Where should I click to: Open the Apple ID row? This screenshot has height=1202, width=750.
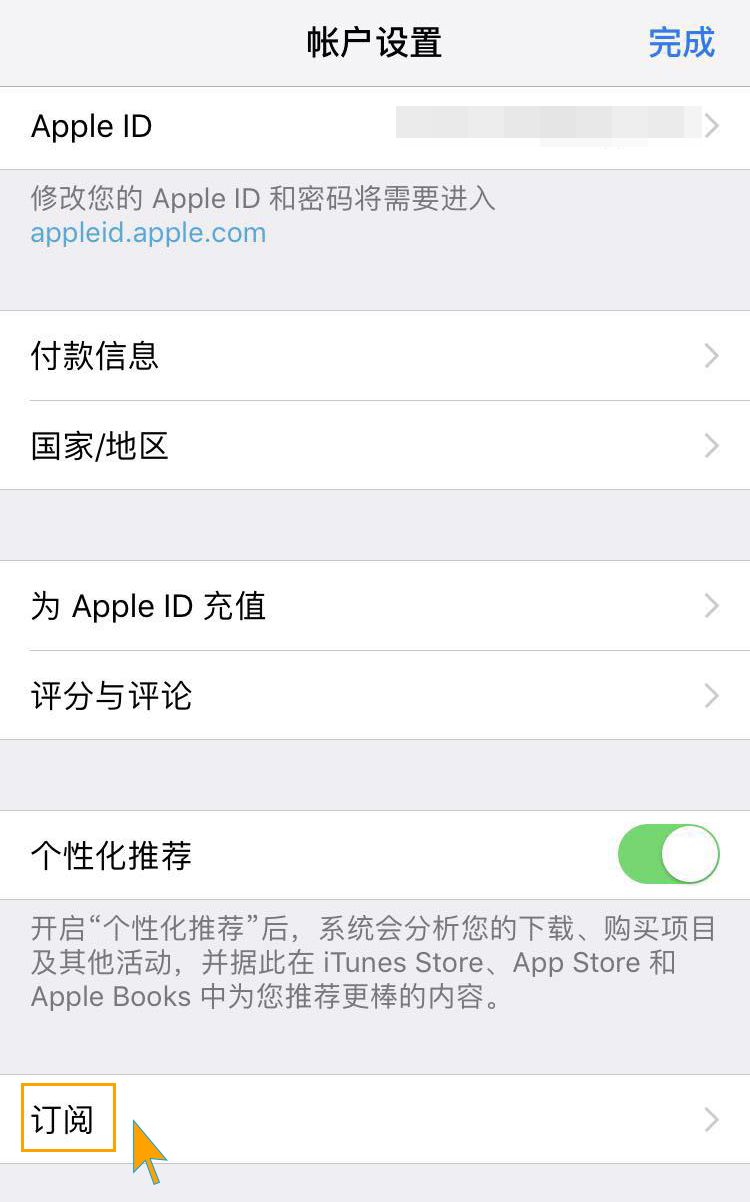375,127
